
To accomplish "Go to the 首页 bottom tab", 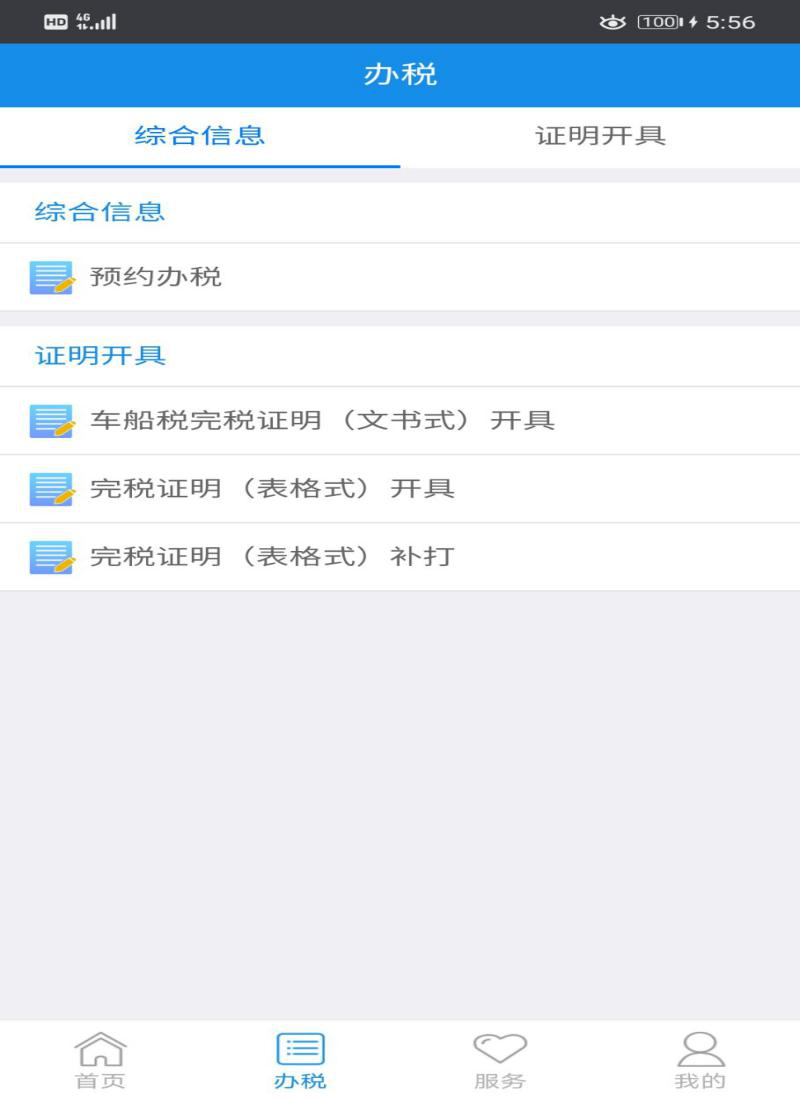I will 101,1061.
